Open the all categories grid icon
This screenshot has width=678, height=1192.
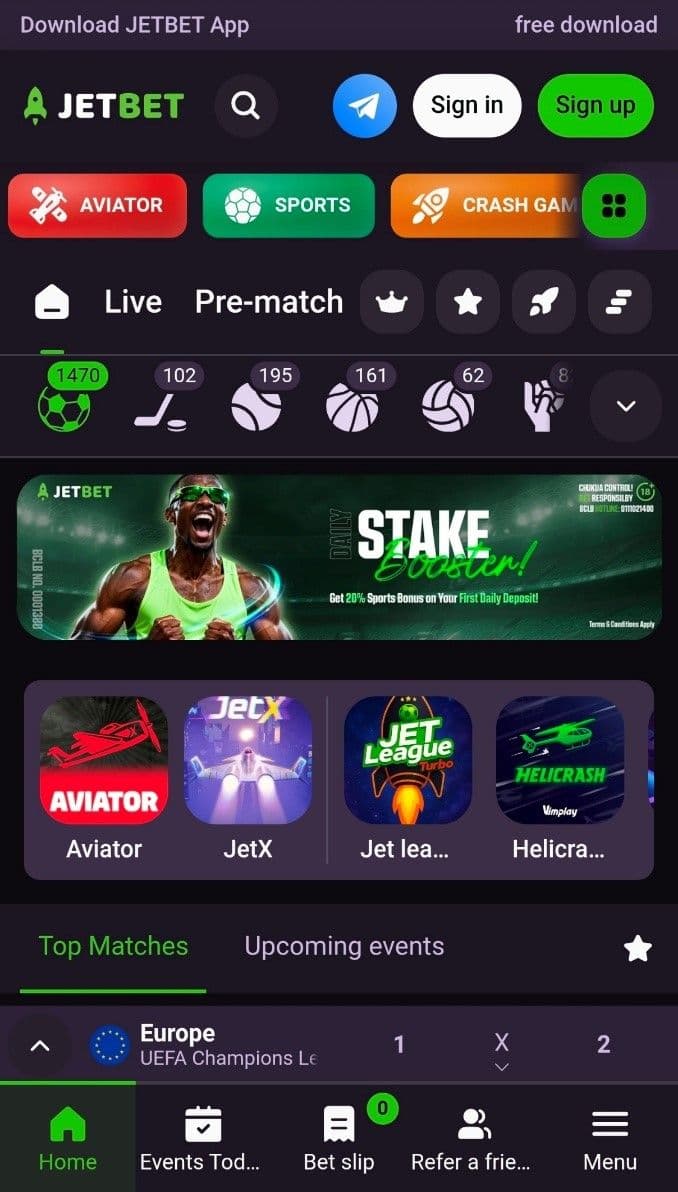click(614, 206)
